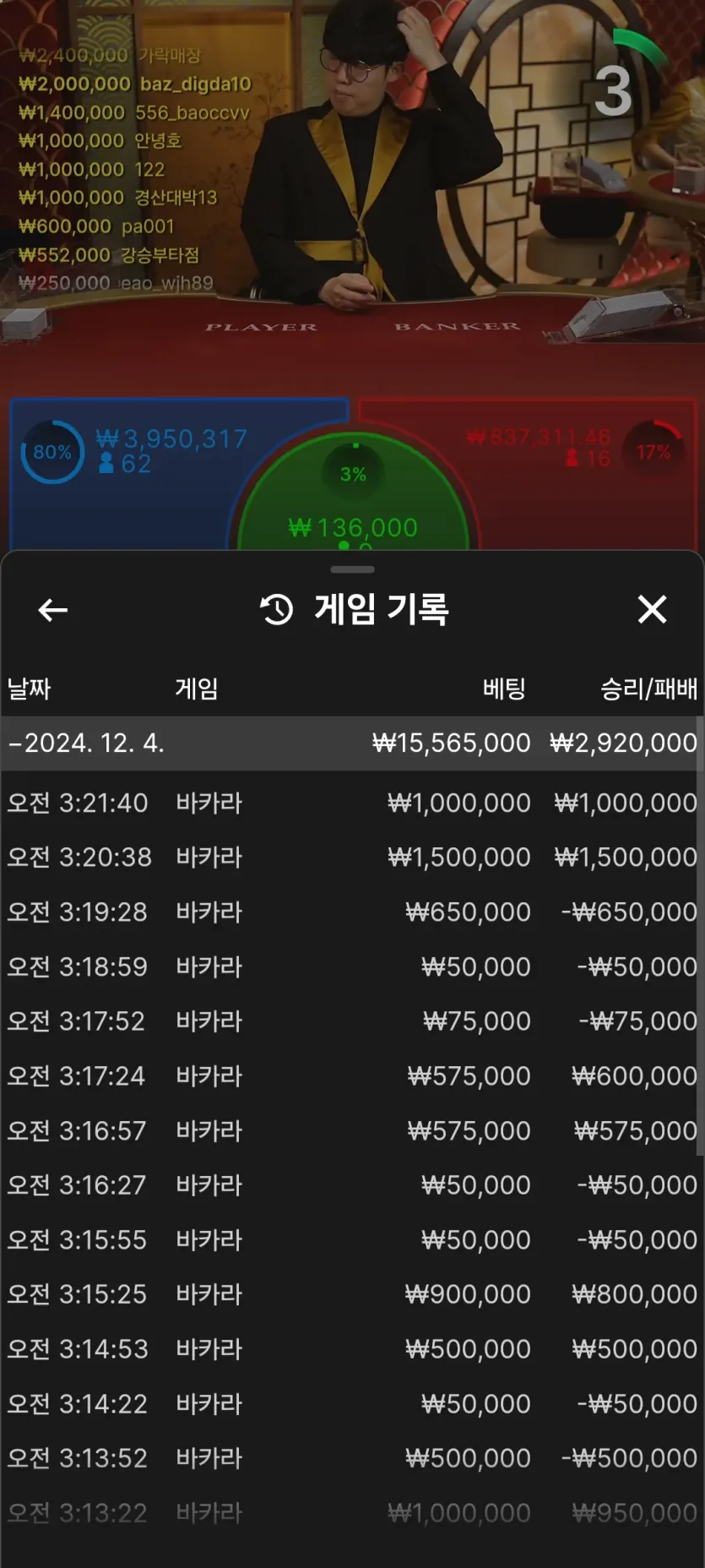Open the 오전 3:17:24 바카라 record

click(350, 1076)
